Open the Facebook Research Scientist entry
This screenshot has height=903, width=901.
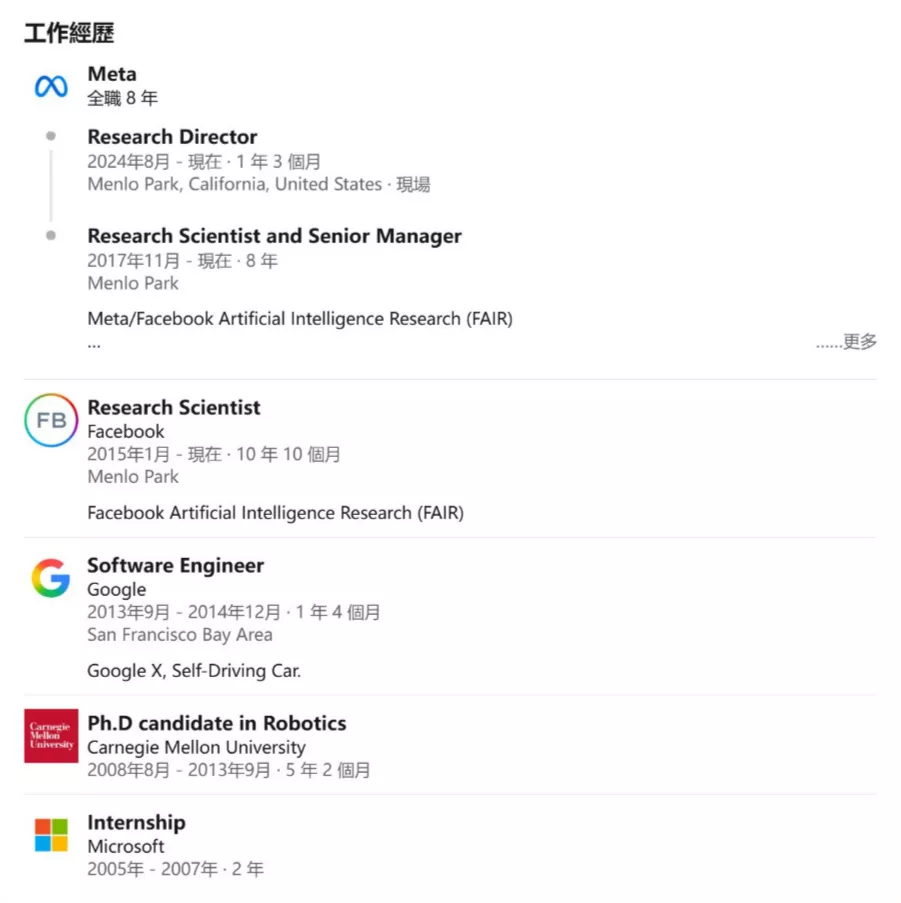(173, 408)
